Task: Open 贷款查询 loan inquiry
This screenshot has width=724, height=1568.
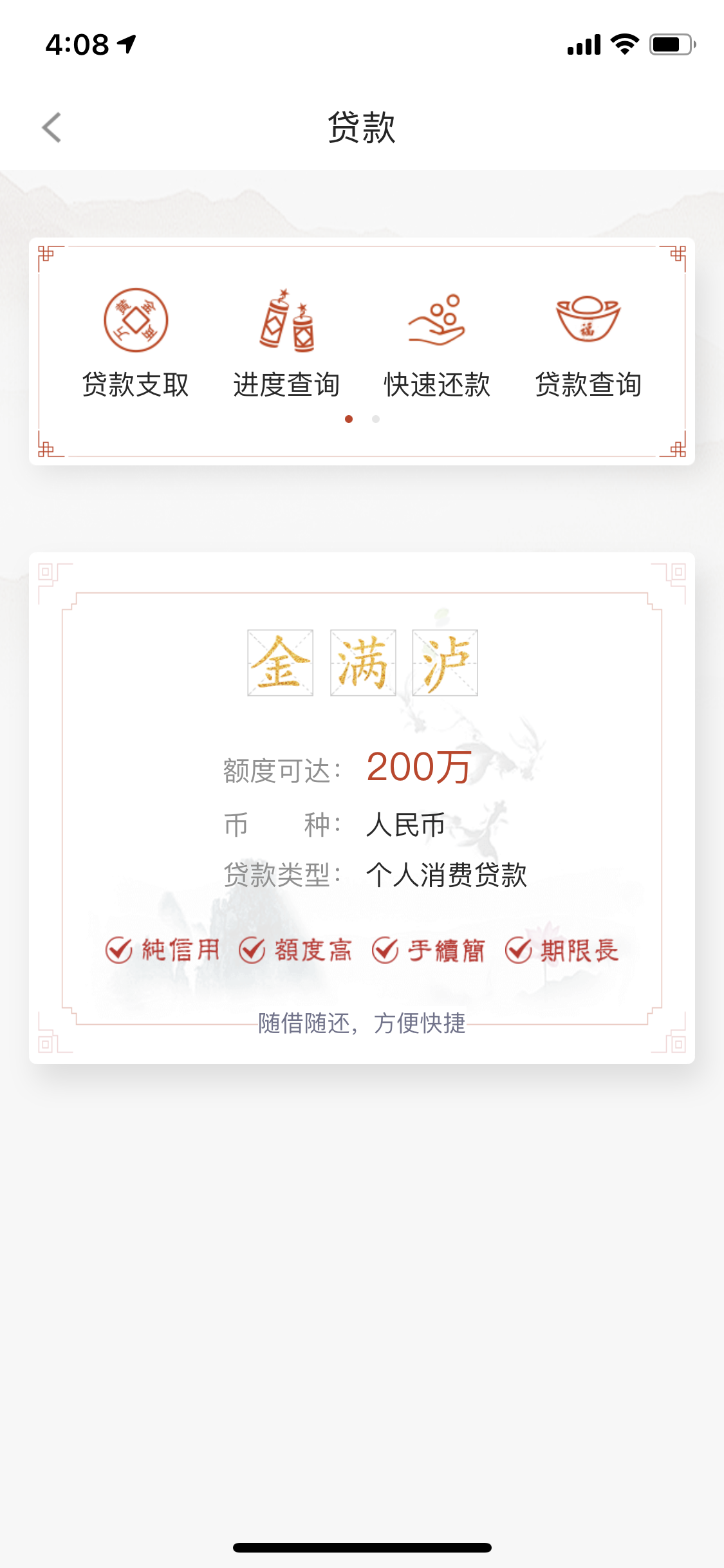Action: pyautogui.click(x=588, y=342)
